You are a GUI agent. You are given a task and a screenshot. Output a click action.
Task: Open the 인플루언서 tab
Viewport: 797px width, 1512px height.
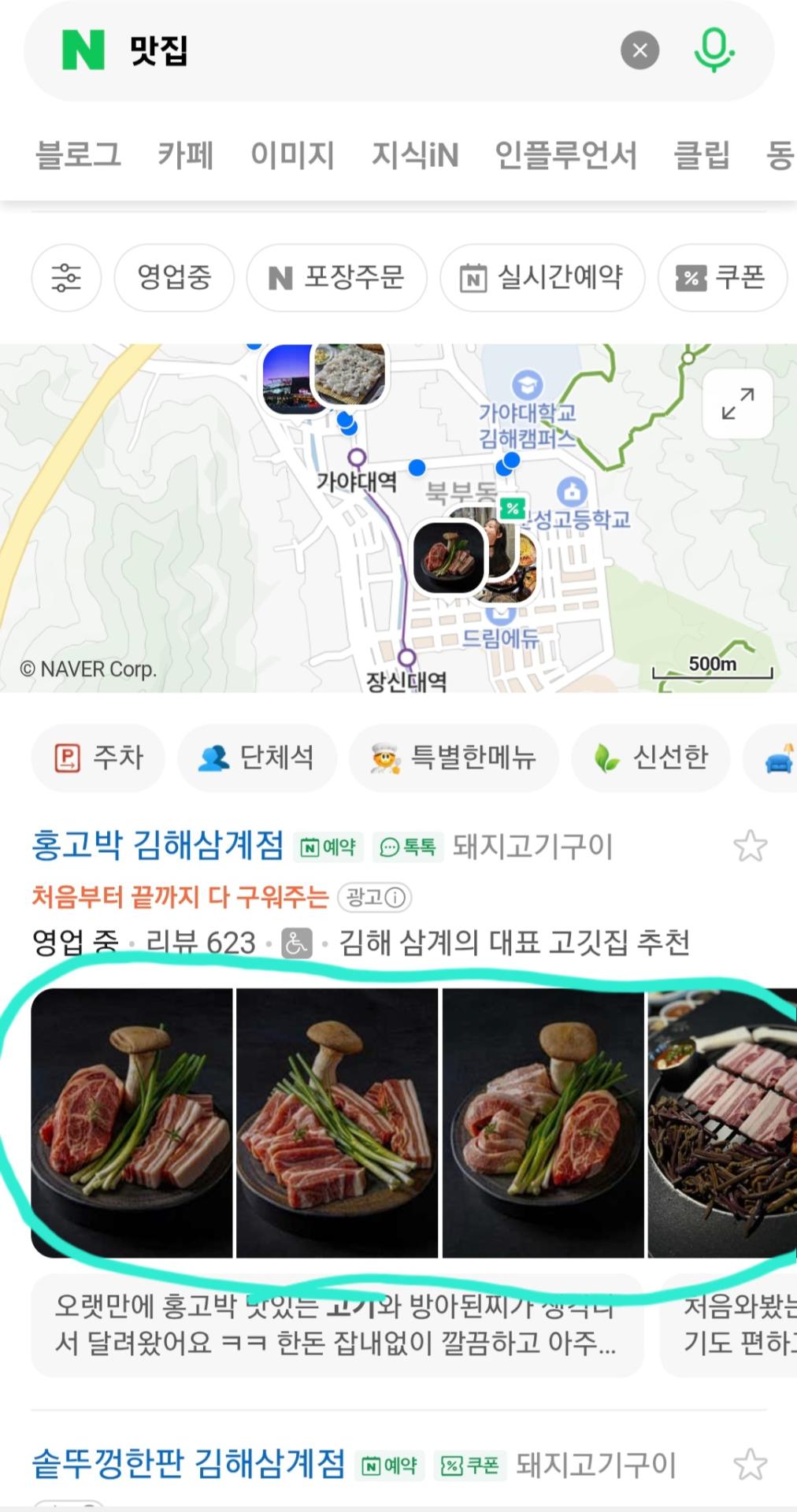coord(569,154)
